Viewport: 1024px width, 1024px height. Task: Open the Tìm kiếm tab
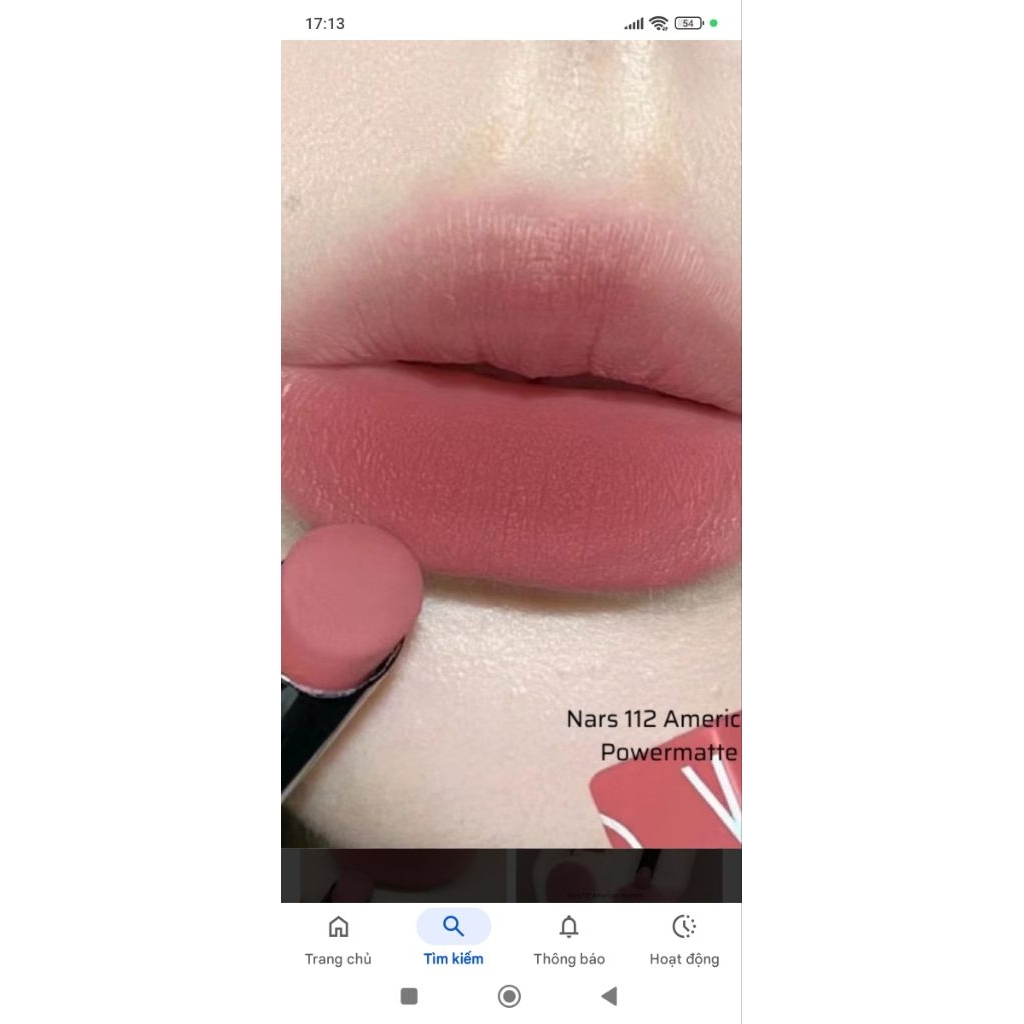point(453,940)
